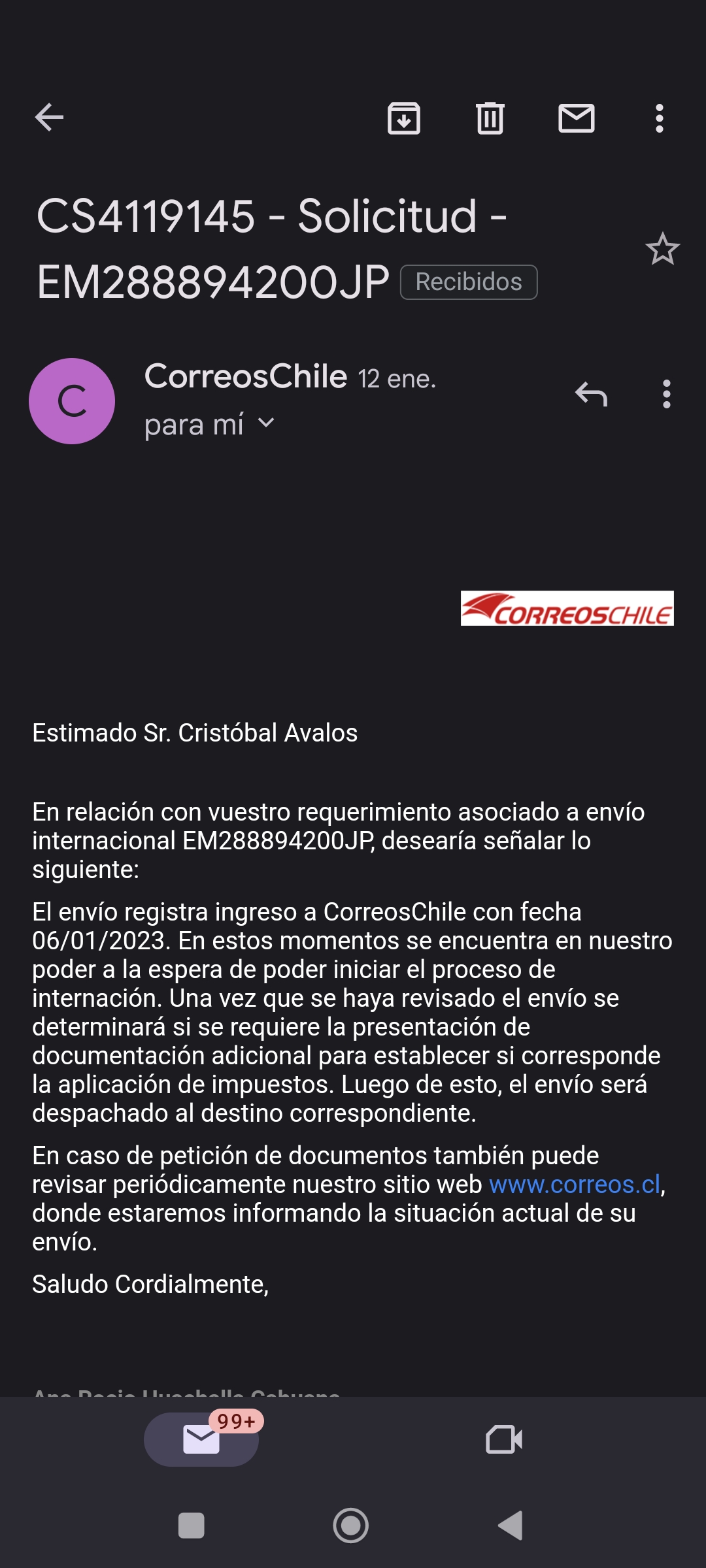Open the top overflow menu

660,118
